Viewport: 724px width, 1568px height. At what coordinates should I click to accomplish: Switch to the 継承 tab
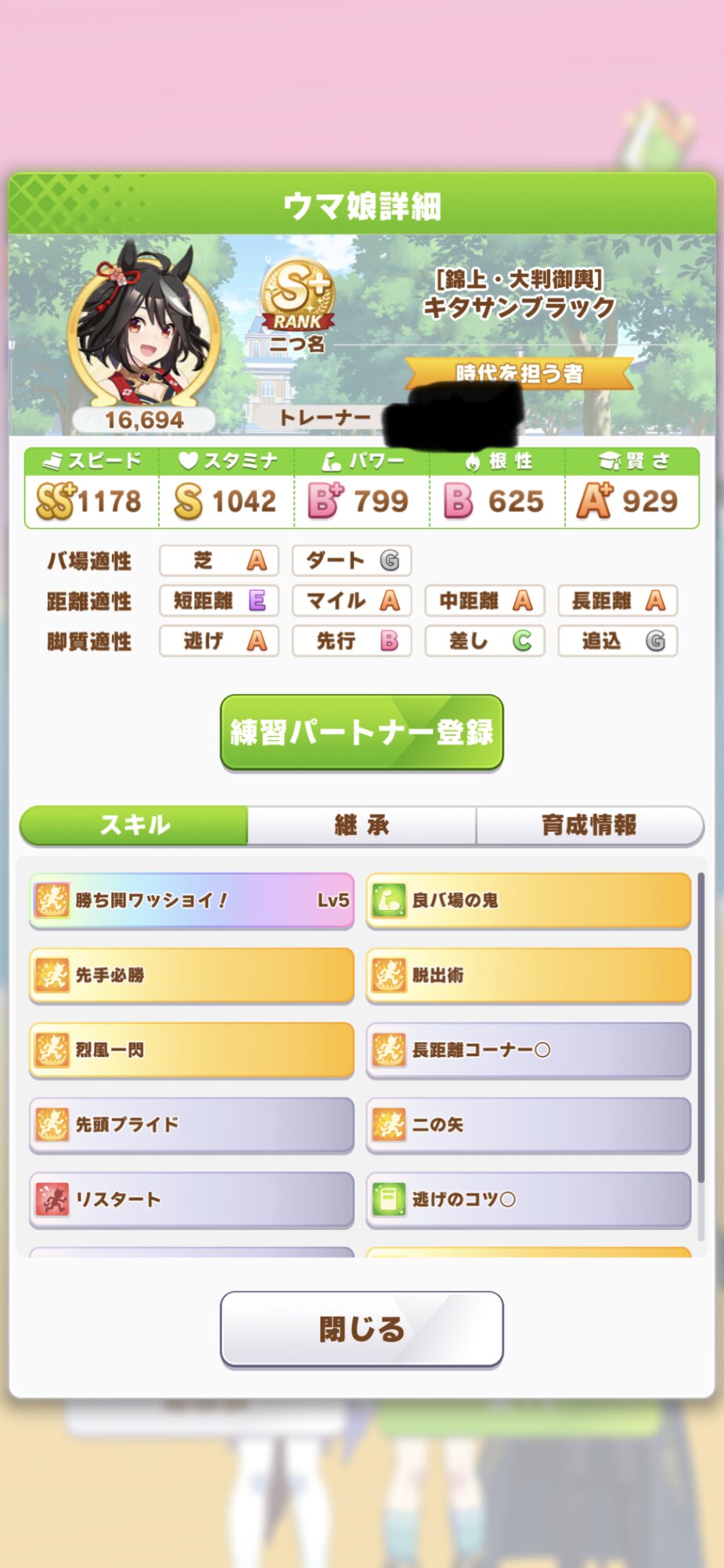click(x=361, y=825)
